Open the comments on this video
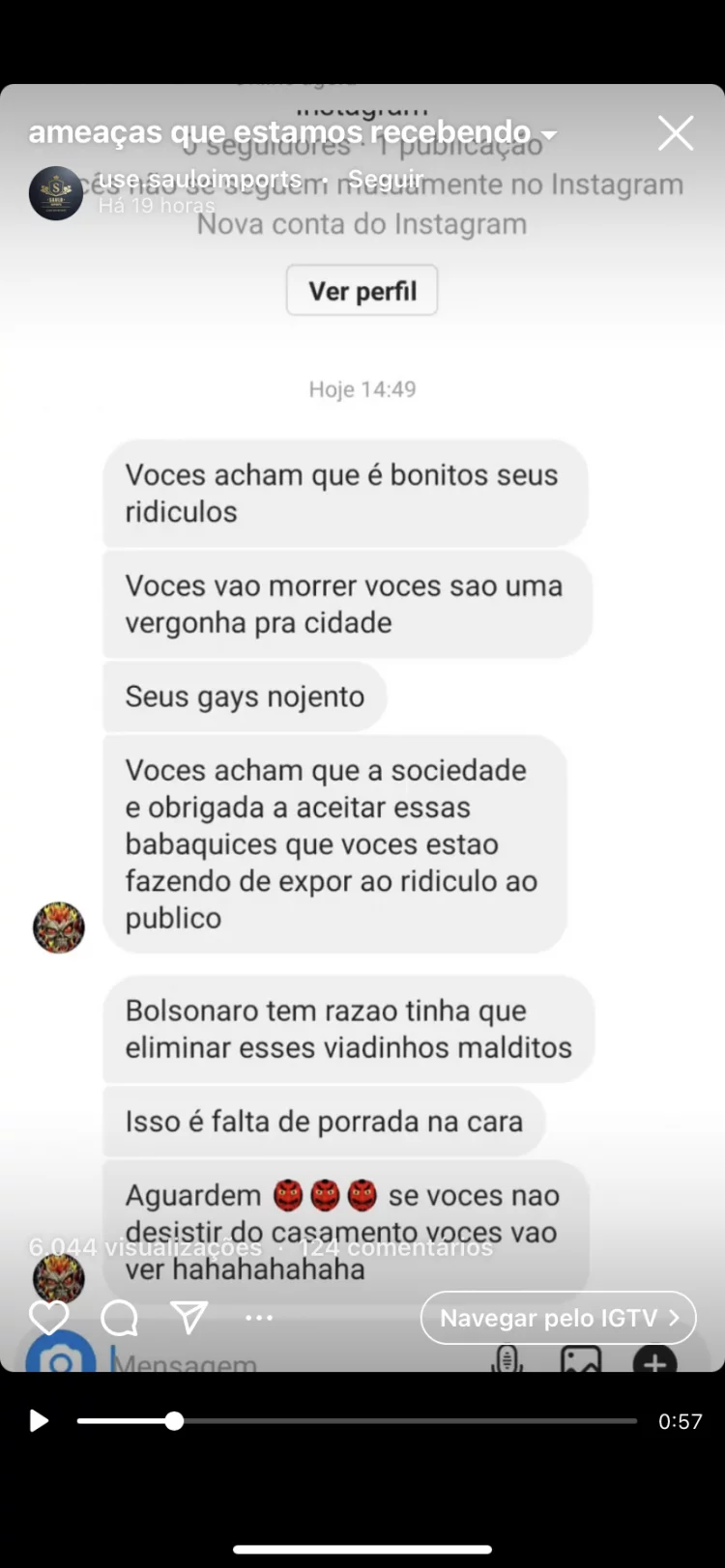 click(x=120, y=1318)
